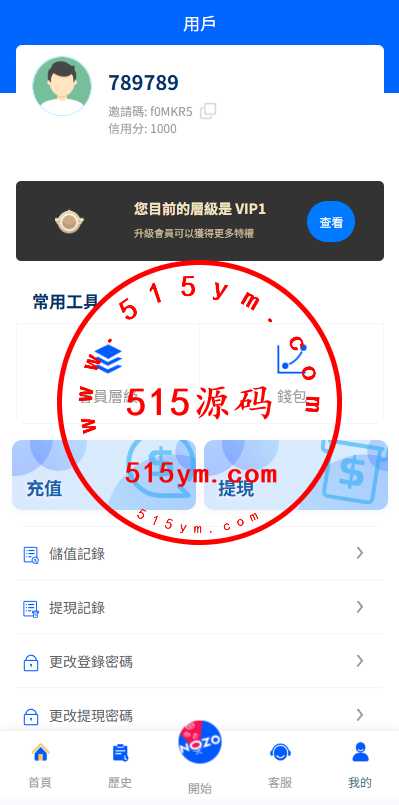Open the 充值 recharge card
This screenshot has width=399, height=805.
pos(104,475)
